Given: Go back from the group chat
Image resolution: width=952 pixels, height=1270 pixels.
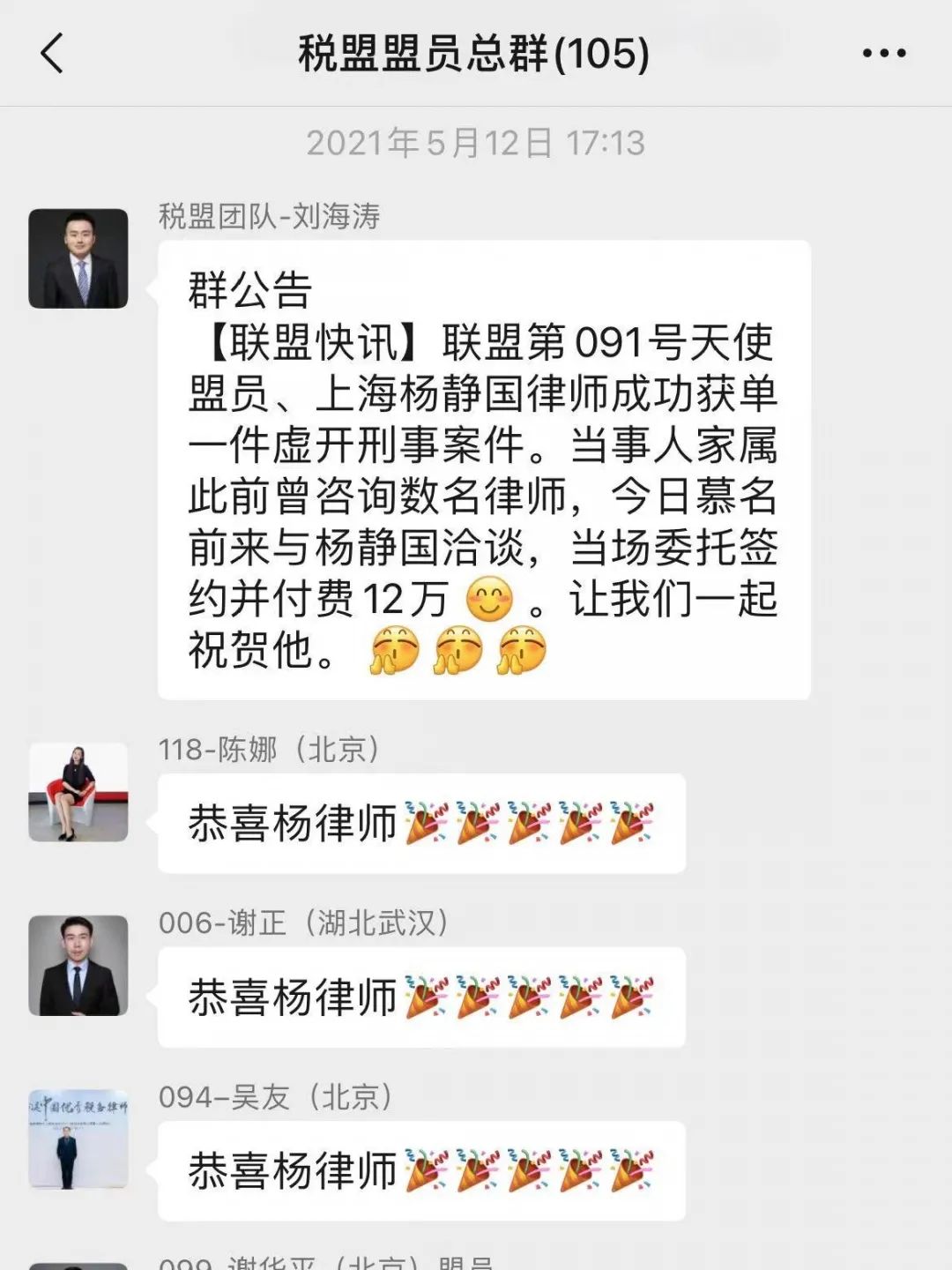Looking at the screenshot, I should pyautogui.click(x=53, y=53).
